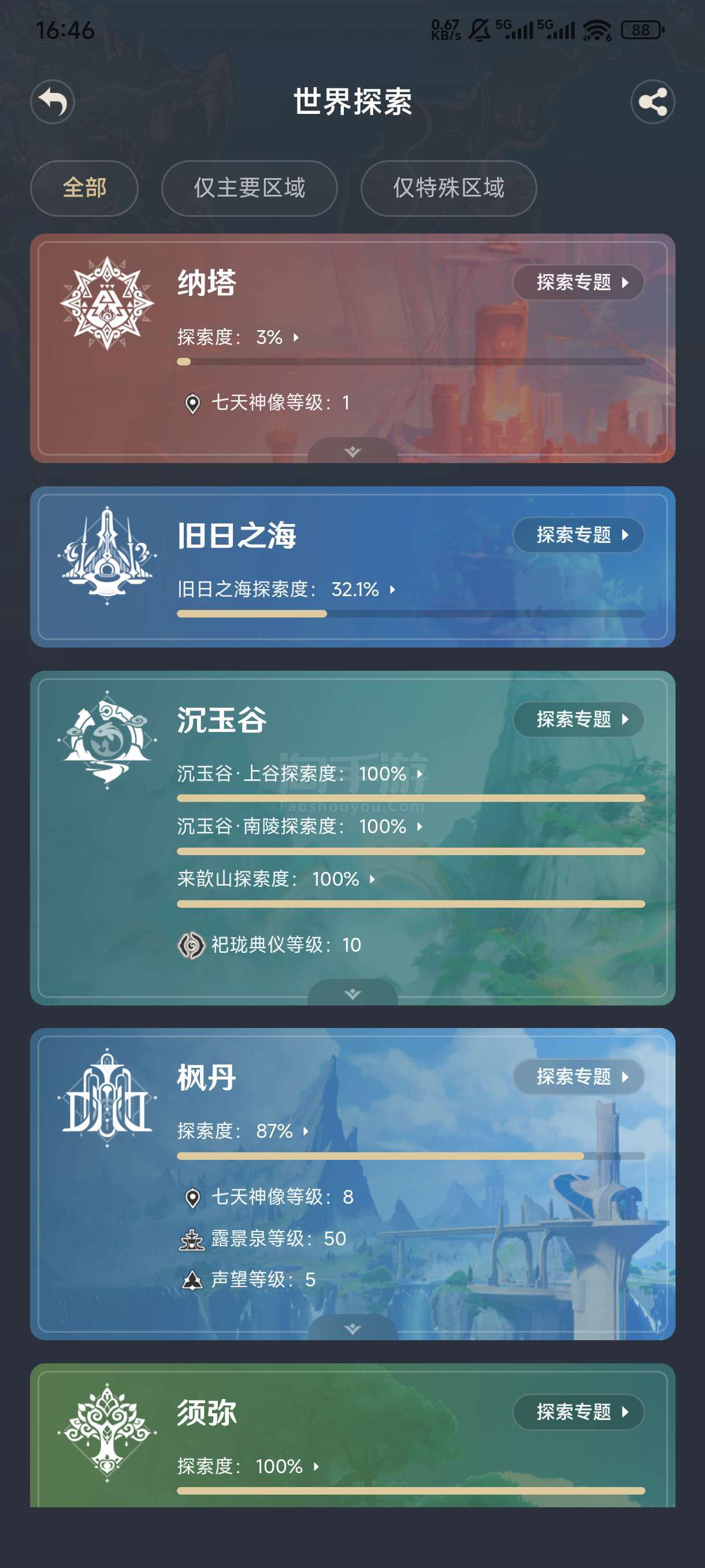This screenshot has height=1568, width=705.
Task: View 旧日之海探索度 32.1% details
Action: pyautogui.click(x=287, y=589)
